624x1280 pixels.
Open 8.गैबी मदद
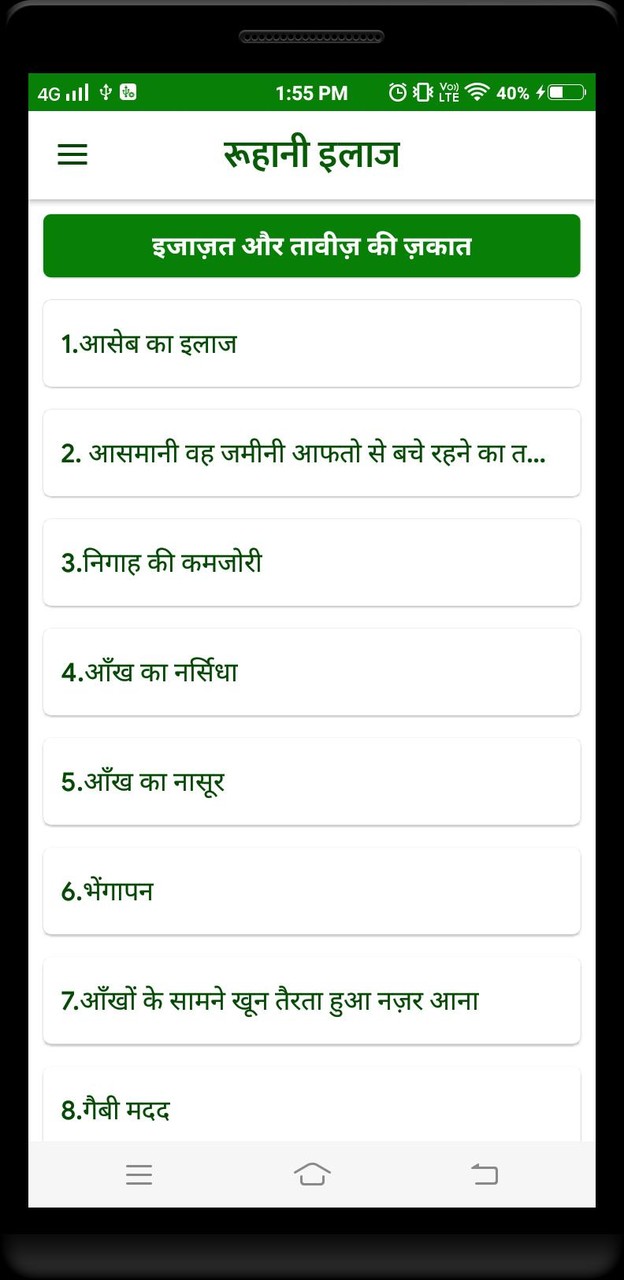click(311, 1108)
